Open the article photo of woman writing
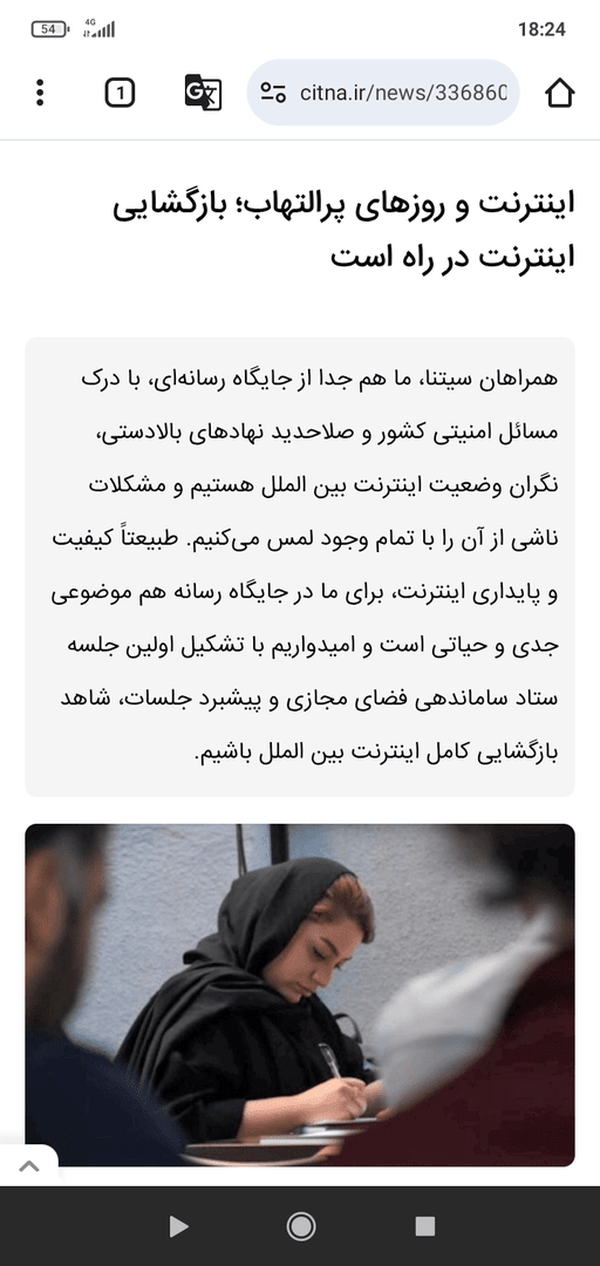Viewport: 600px width, 1266px height. (x=300, y=995)
